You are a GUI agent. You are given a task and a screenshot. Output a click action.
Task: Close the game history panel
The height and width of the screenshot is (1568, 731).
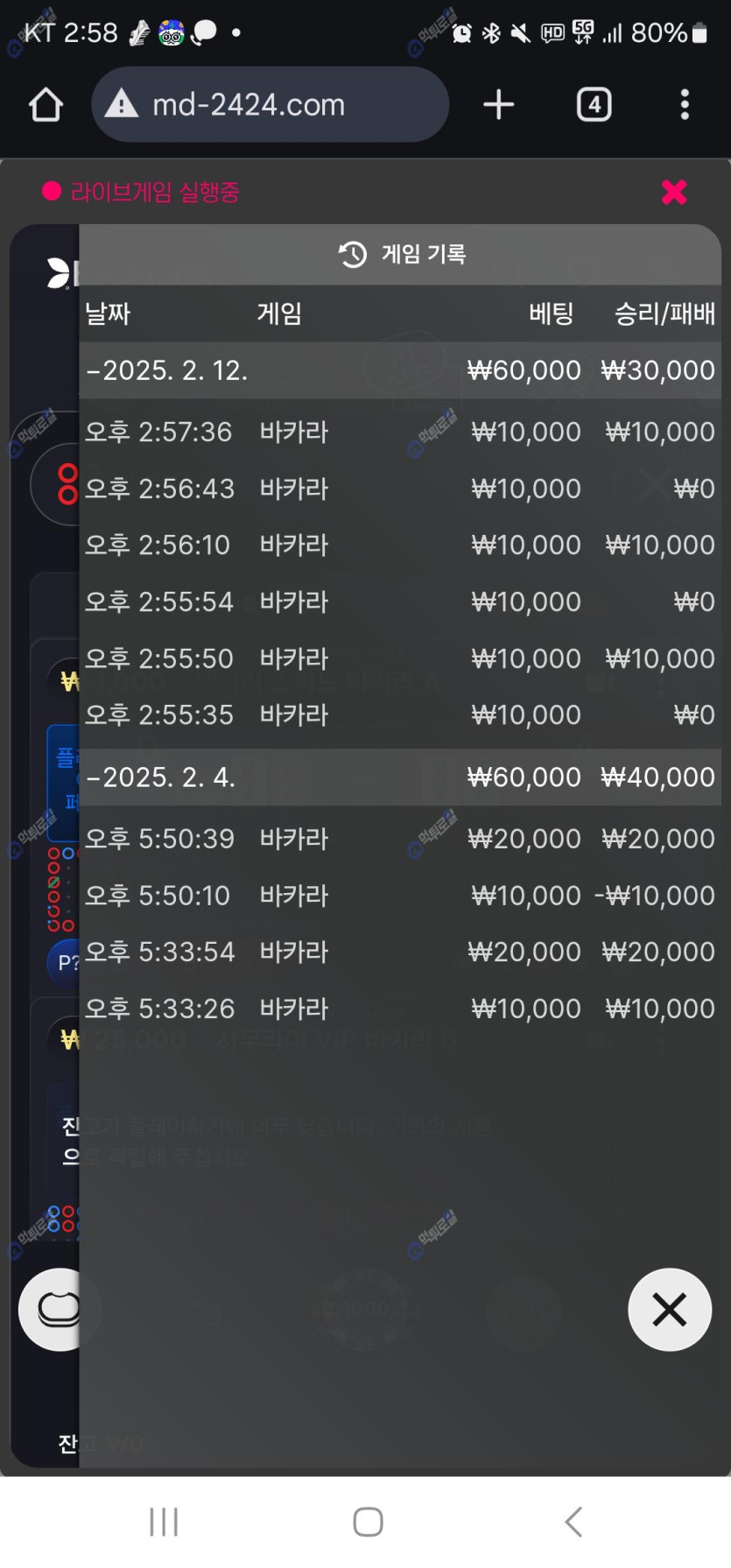[670, 1310]
